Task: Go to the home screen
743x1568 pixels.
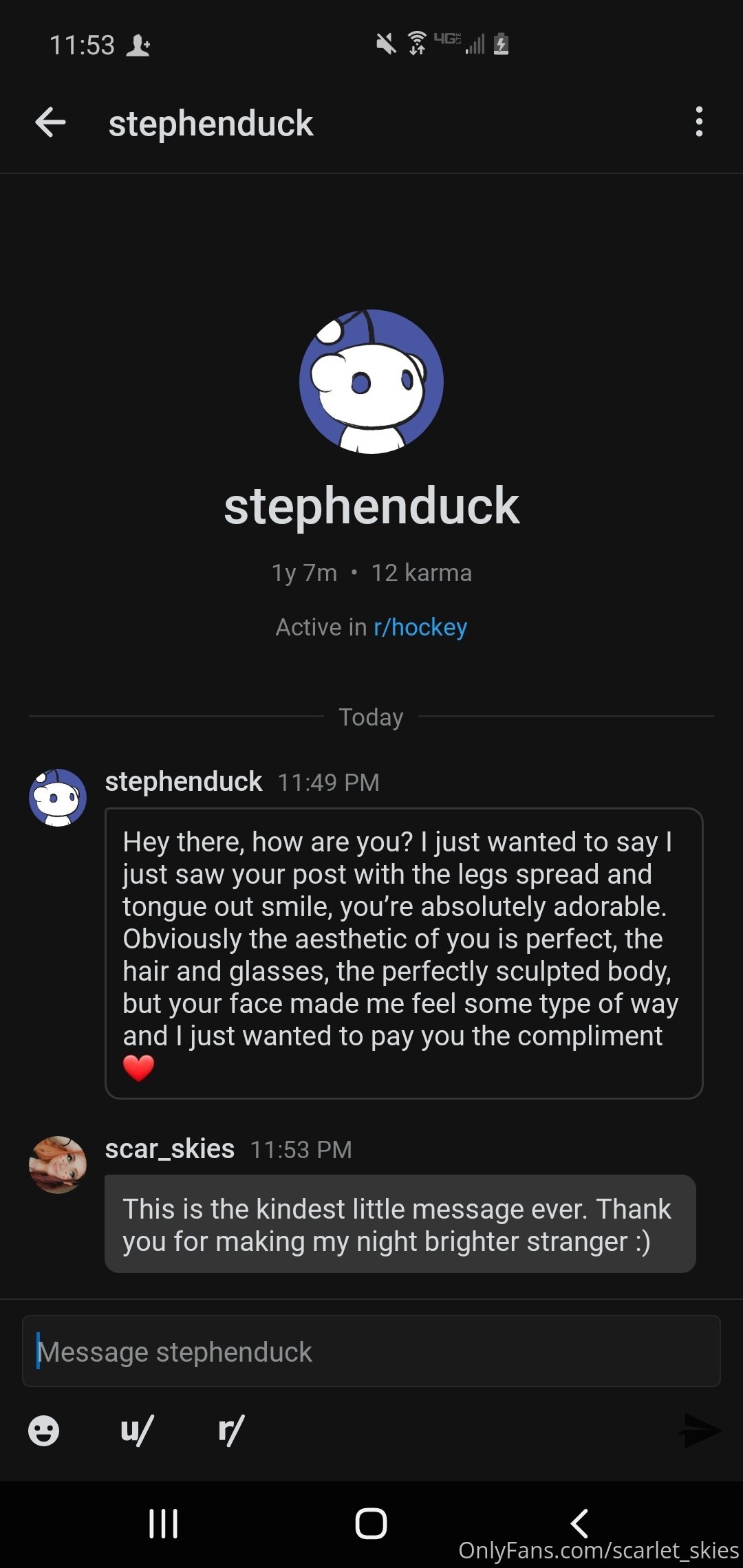Action: point(371,1523)
